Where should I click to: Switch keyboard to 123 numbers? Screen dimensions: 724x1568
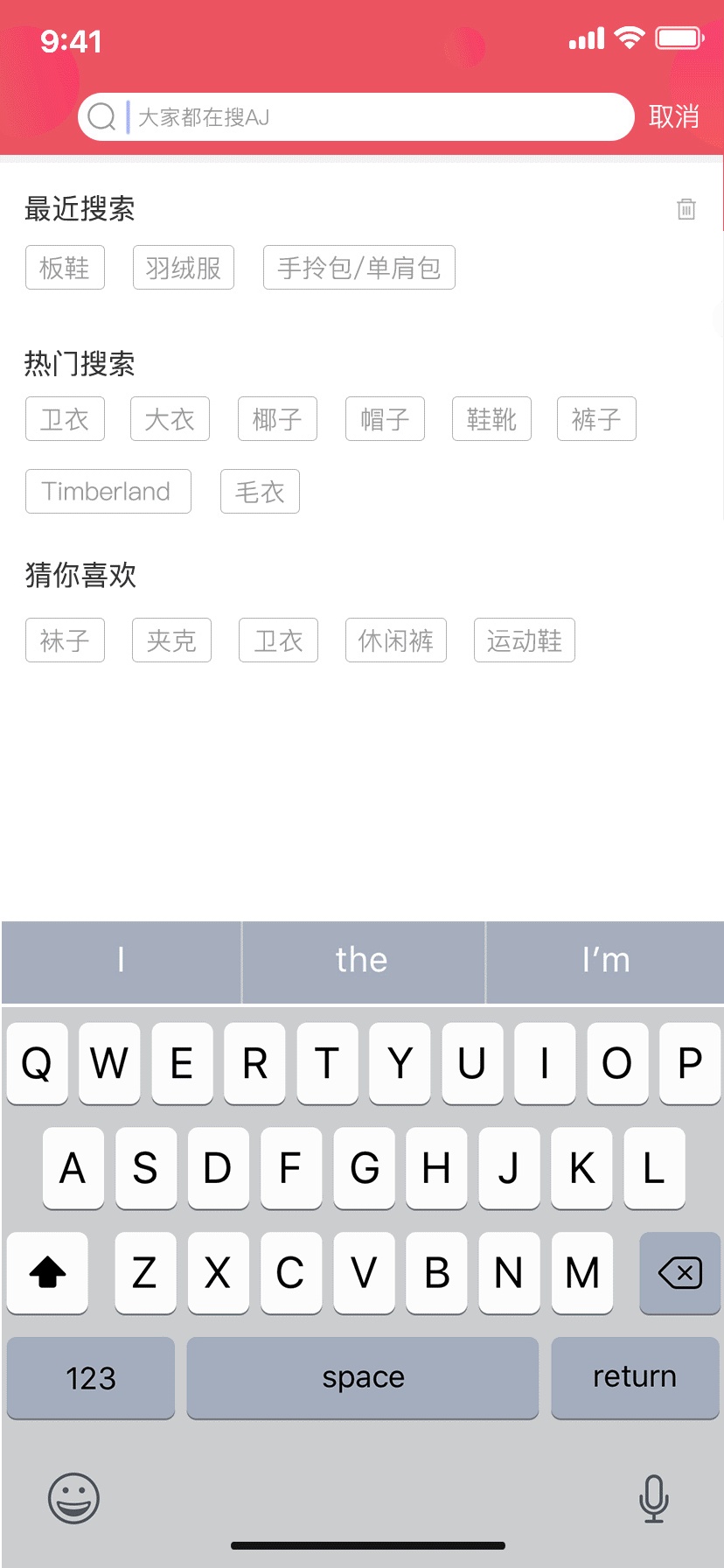[91, 1377]
